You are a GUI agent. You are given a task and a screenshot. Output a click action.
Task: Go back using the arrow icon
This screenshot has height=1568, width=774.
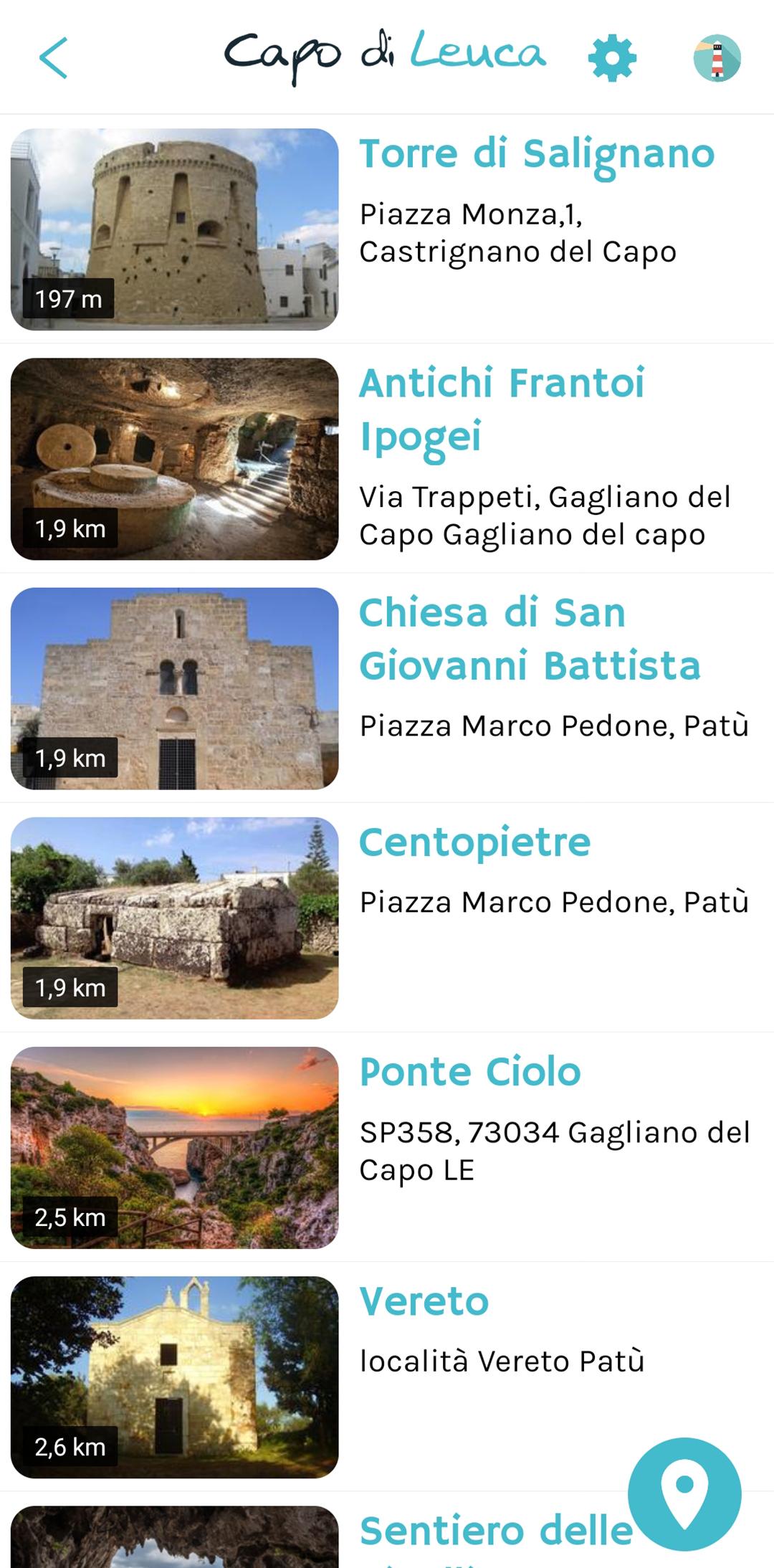[54, 57]
